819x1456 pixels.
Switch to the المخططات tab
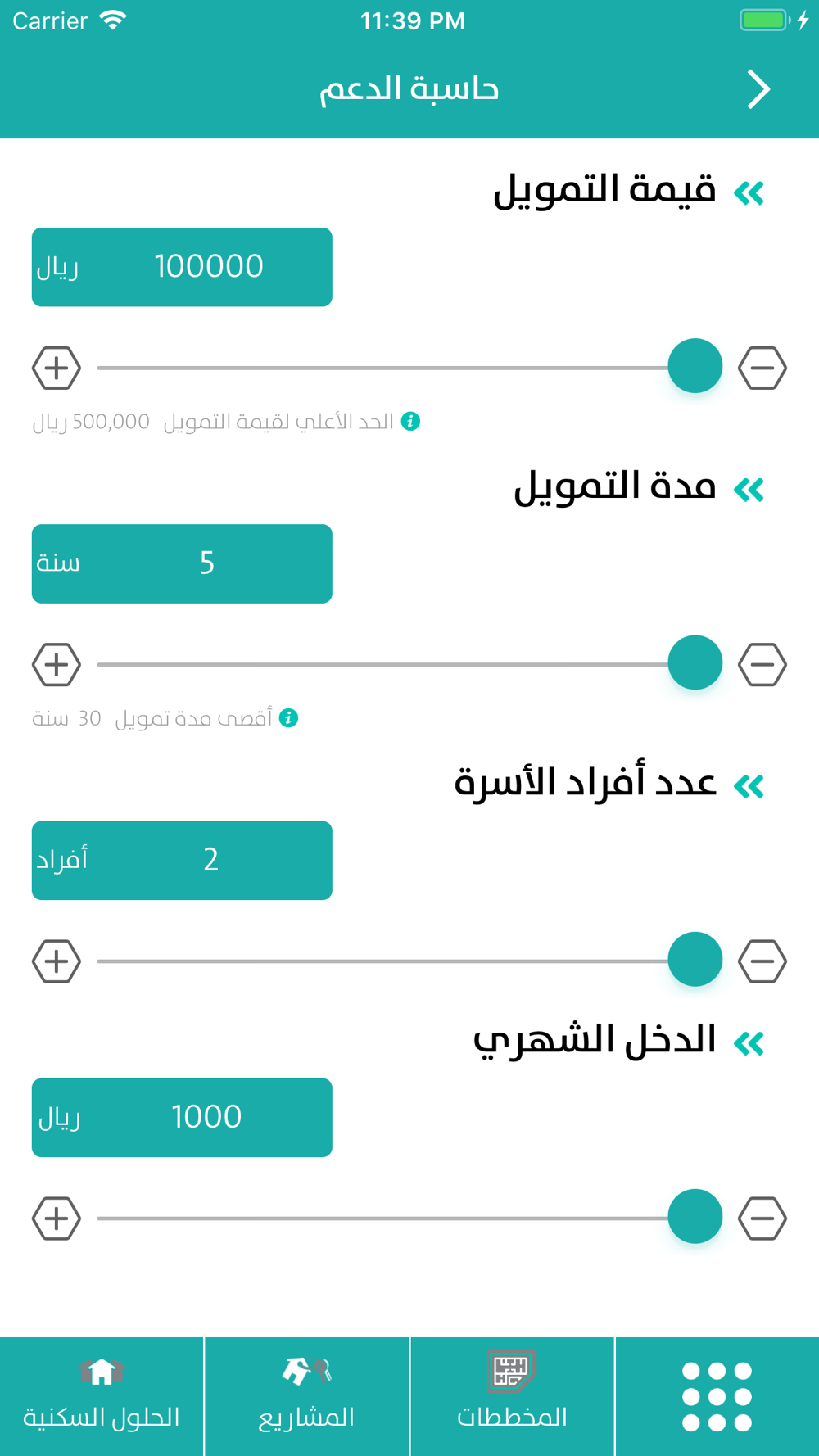(x=512, y=1396)
